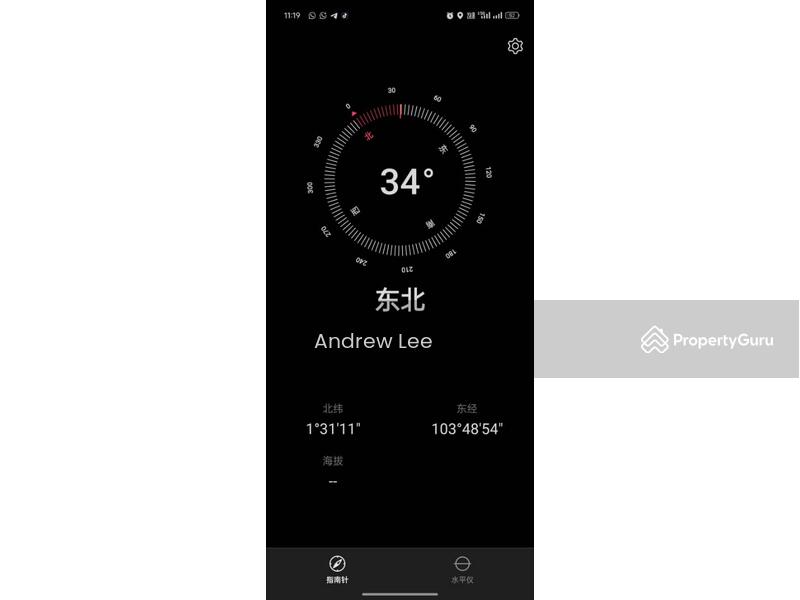Switch to the 指南针 compass tab
Viewport: 800px width, 600px height.
point(337,570)
